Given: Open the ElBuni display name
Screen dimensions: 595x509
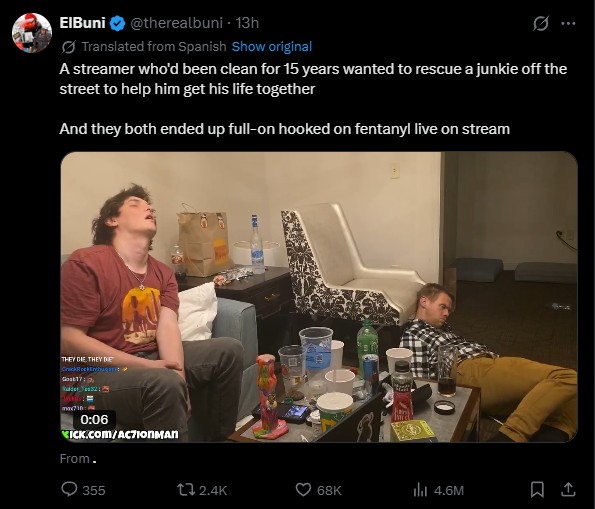Looking at the screenshot, I should point(82,23).
